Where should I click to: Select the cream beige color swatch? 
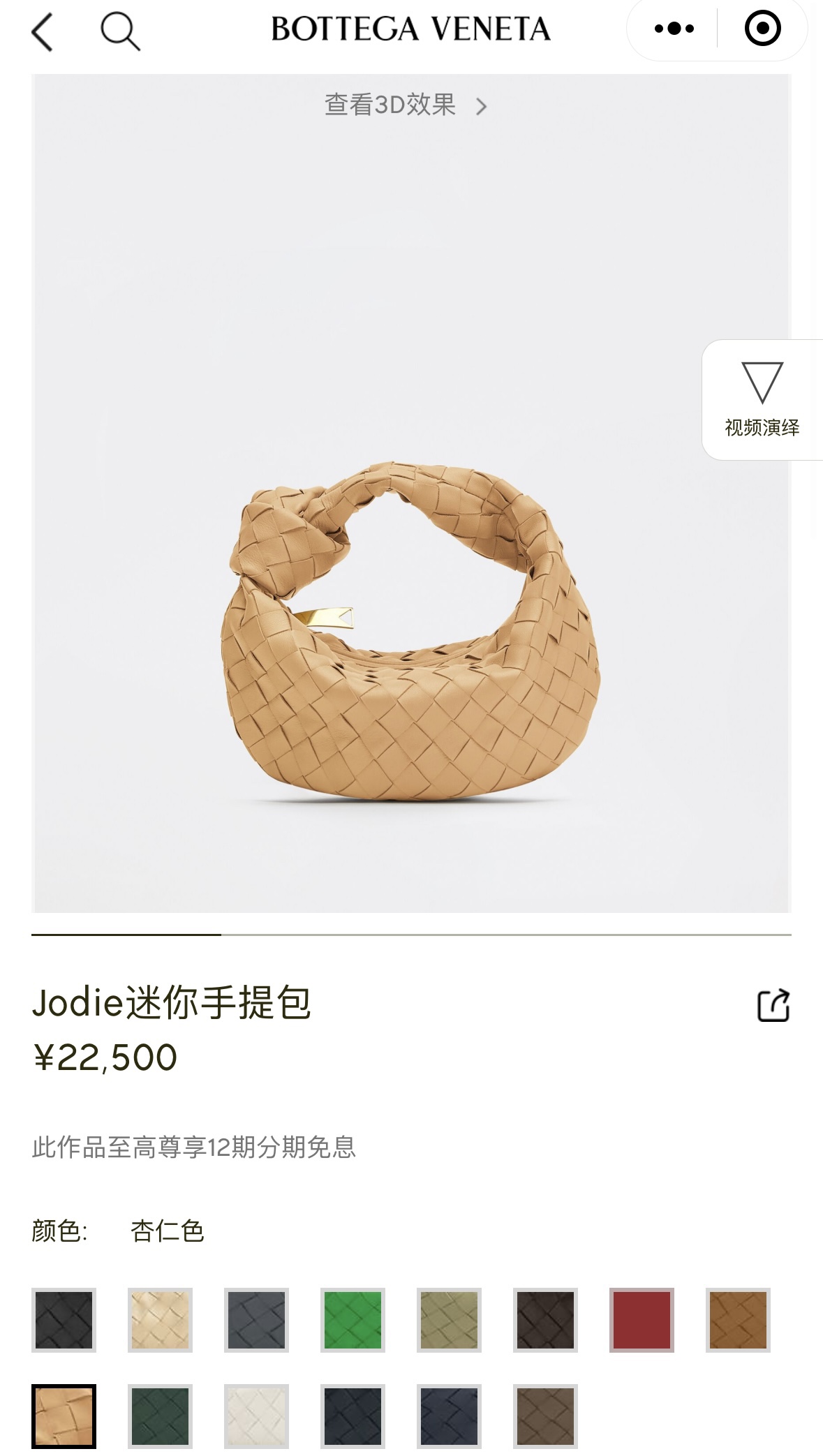(160, 1320)
